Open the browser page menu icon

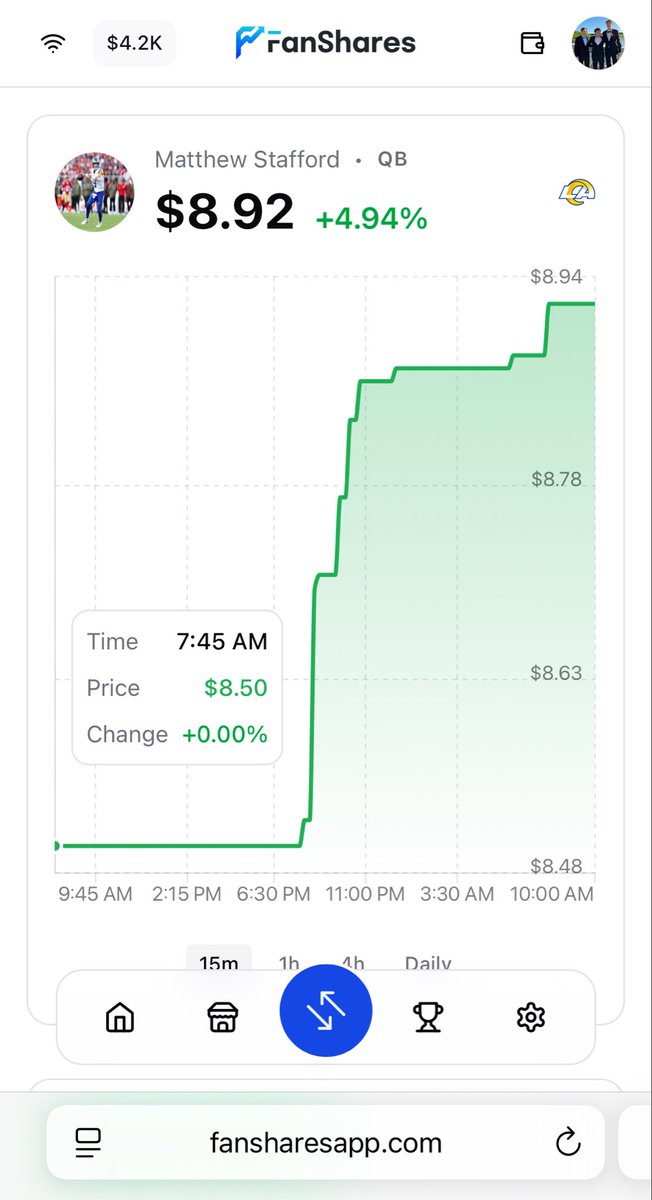point(89,1142)
